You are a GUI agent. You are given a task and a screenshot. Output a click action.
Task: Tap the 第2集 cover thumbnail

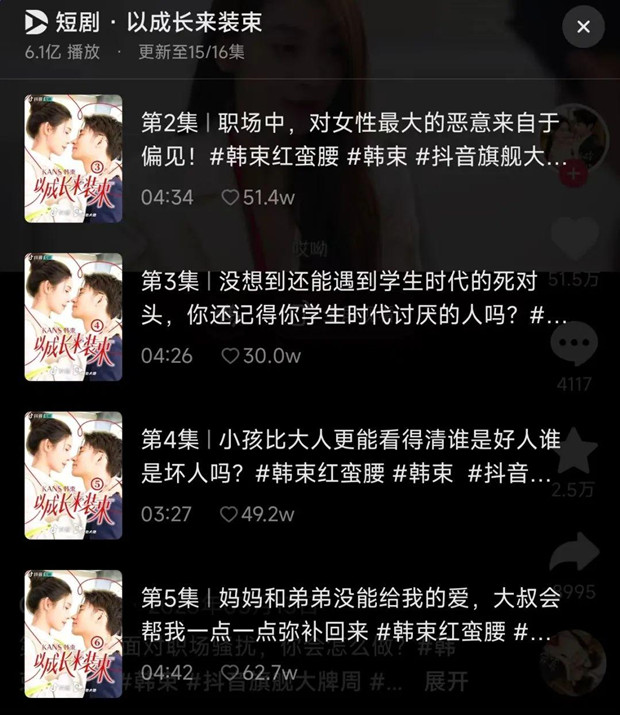tap(73, 159)
